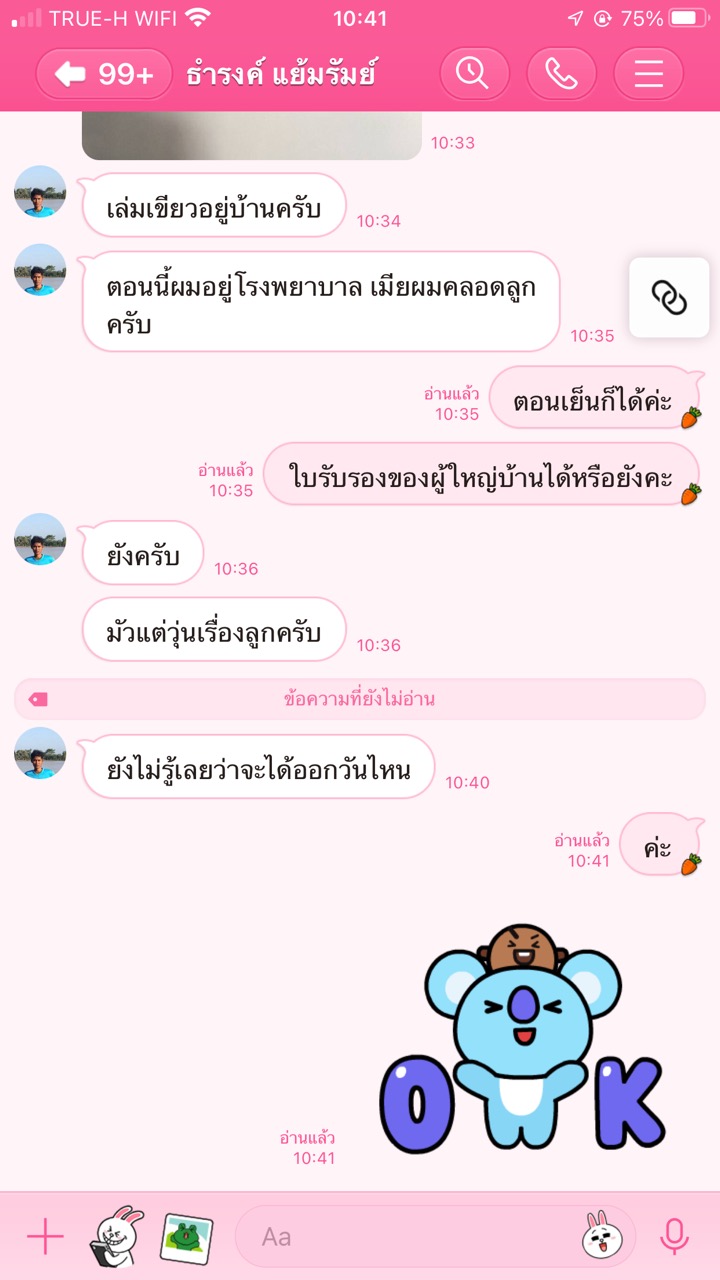720x1280 pixels.
Task: Open the bunny sticker suggestion
Action: click(x=117, y=1237)
